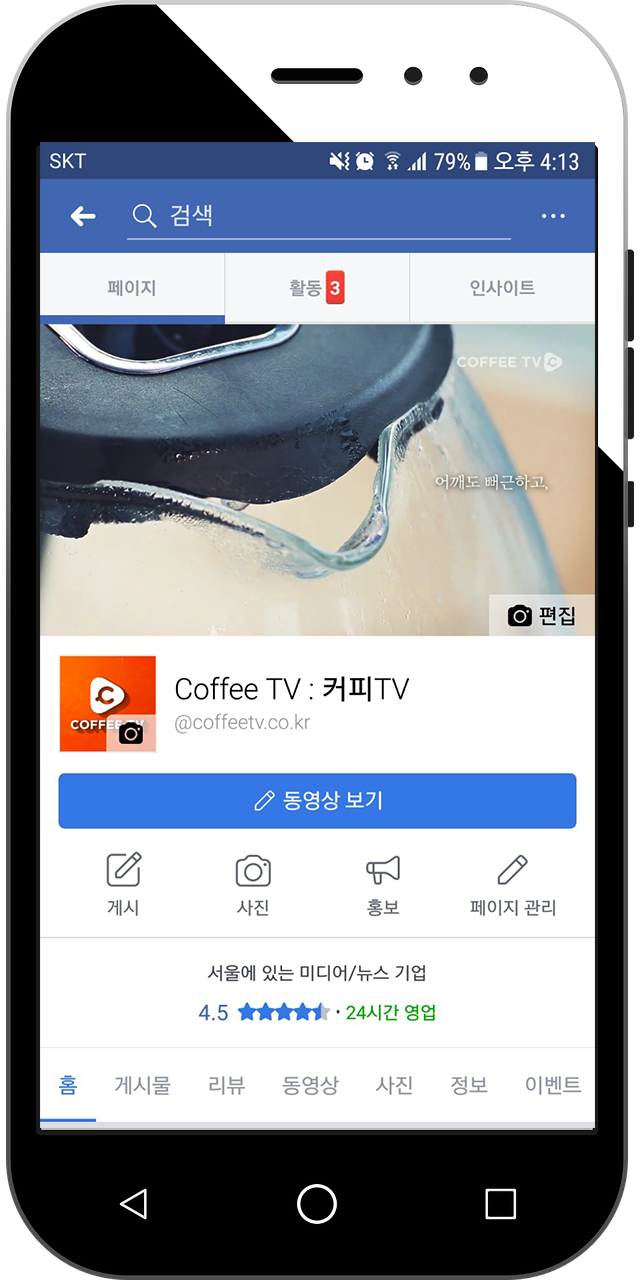Switch to the 페이지 tab
Image resolution: width=640 pixels, height=1280 pixels.
tap(132, 288)
